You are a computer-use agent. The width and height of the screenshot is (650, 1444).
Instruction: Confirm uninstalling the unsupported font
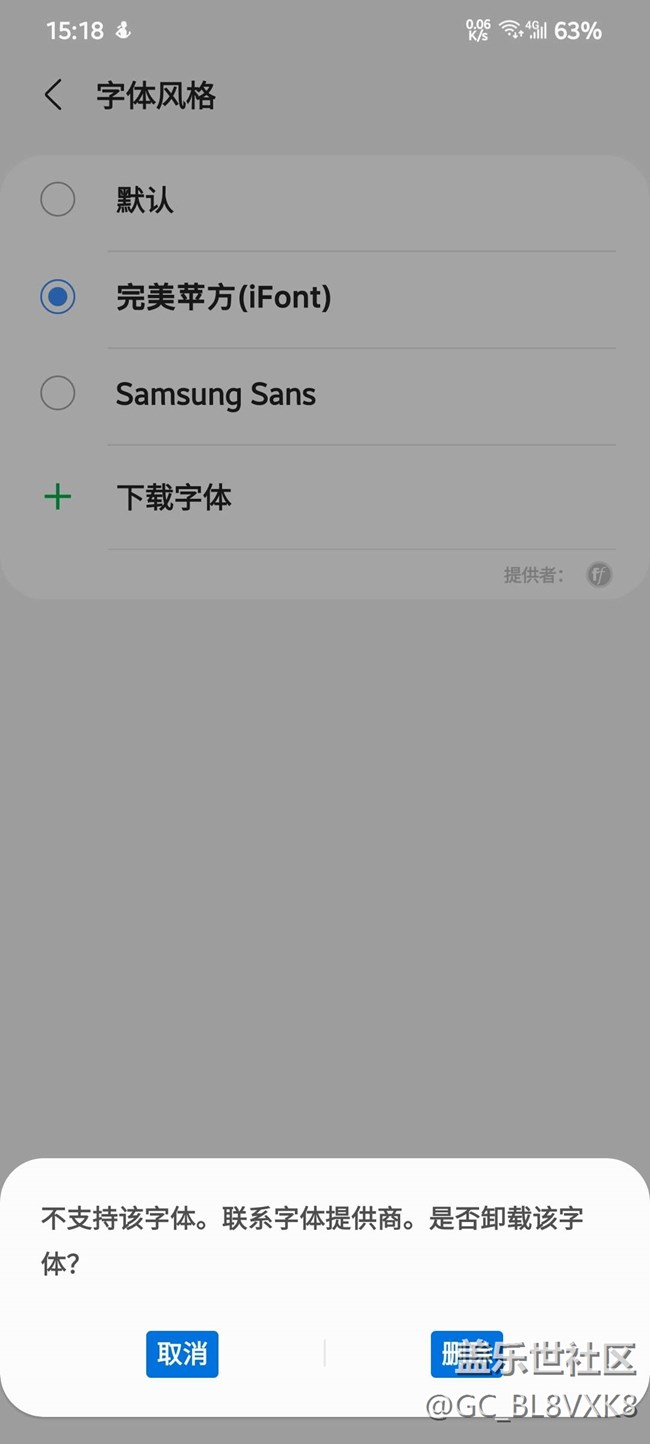465,1354
